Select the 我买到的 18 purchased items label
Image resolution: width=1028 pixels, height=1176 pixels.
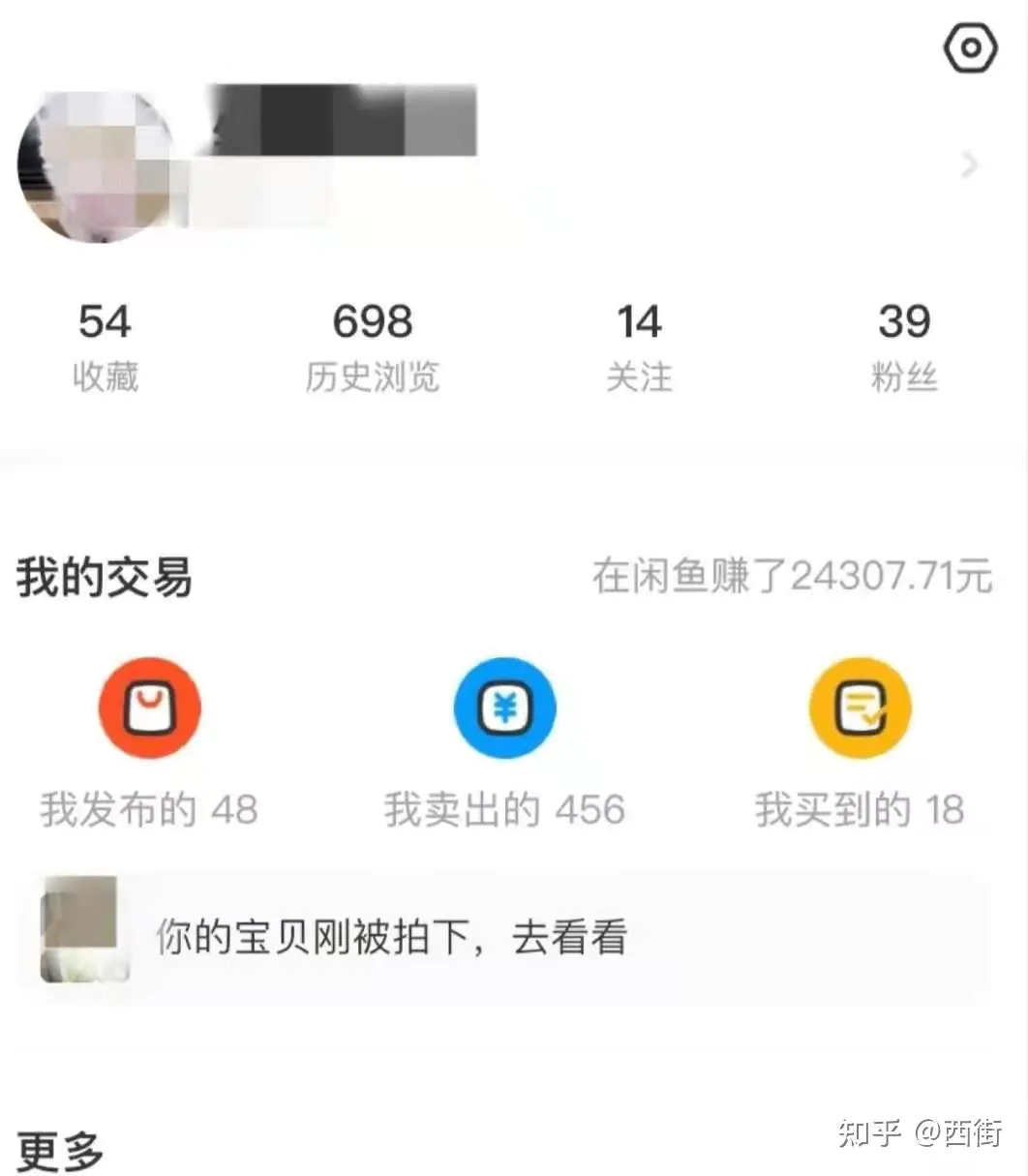pos(860,809)
